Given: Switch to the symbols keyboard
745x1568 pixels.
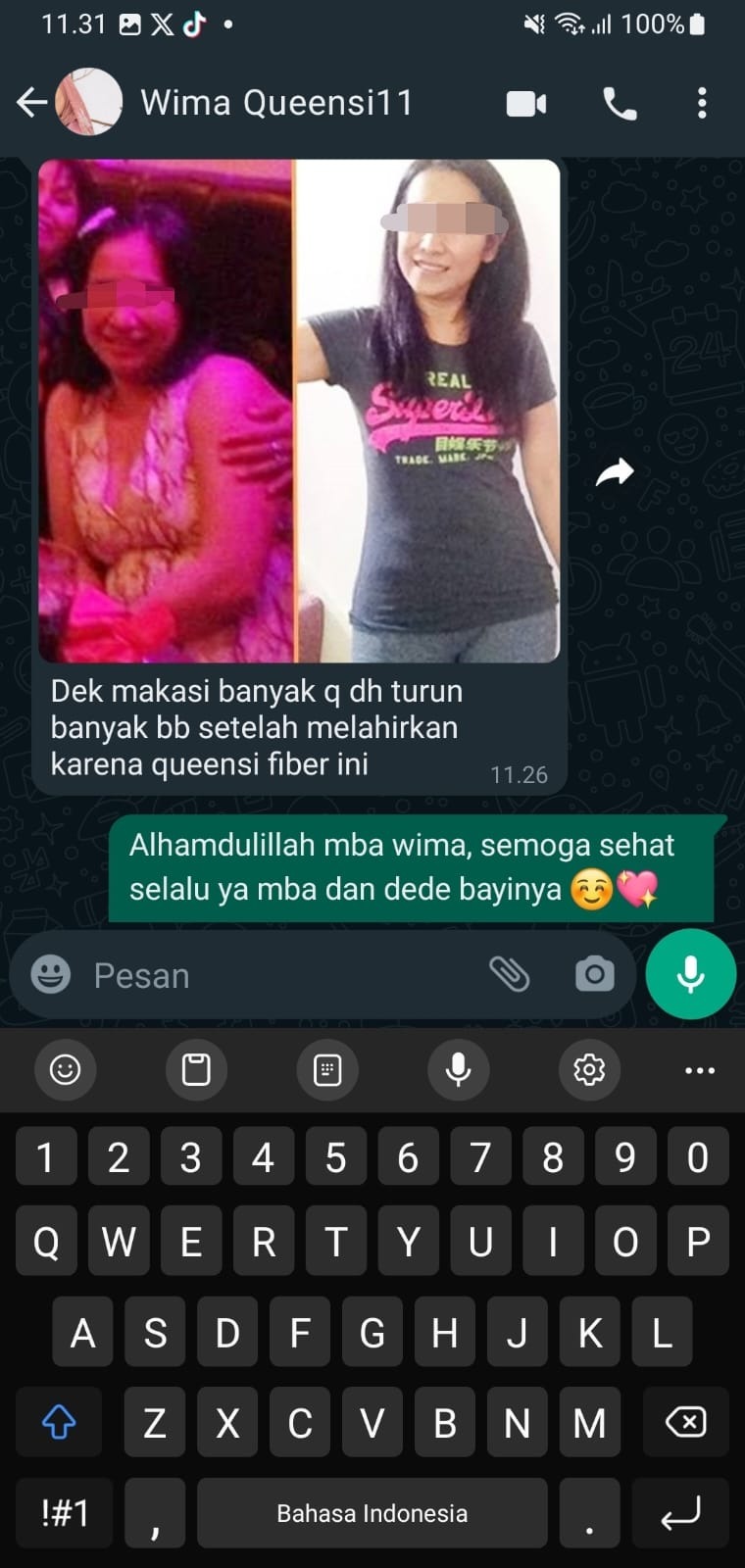Looking at the screenshot, I should click(65, 1513).
